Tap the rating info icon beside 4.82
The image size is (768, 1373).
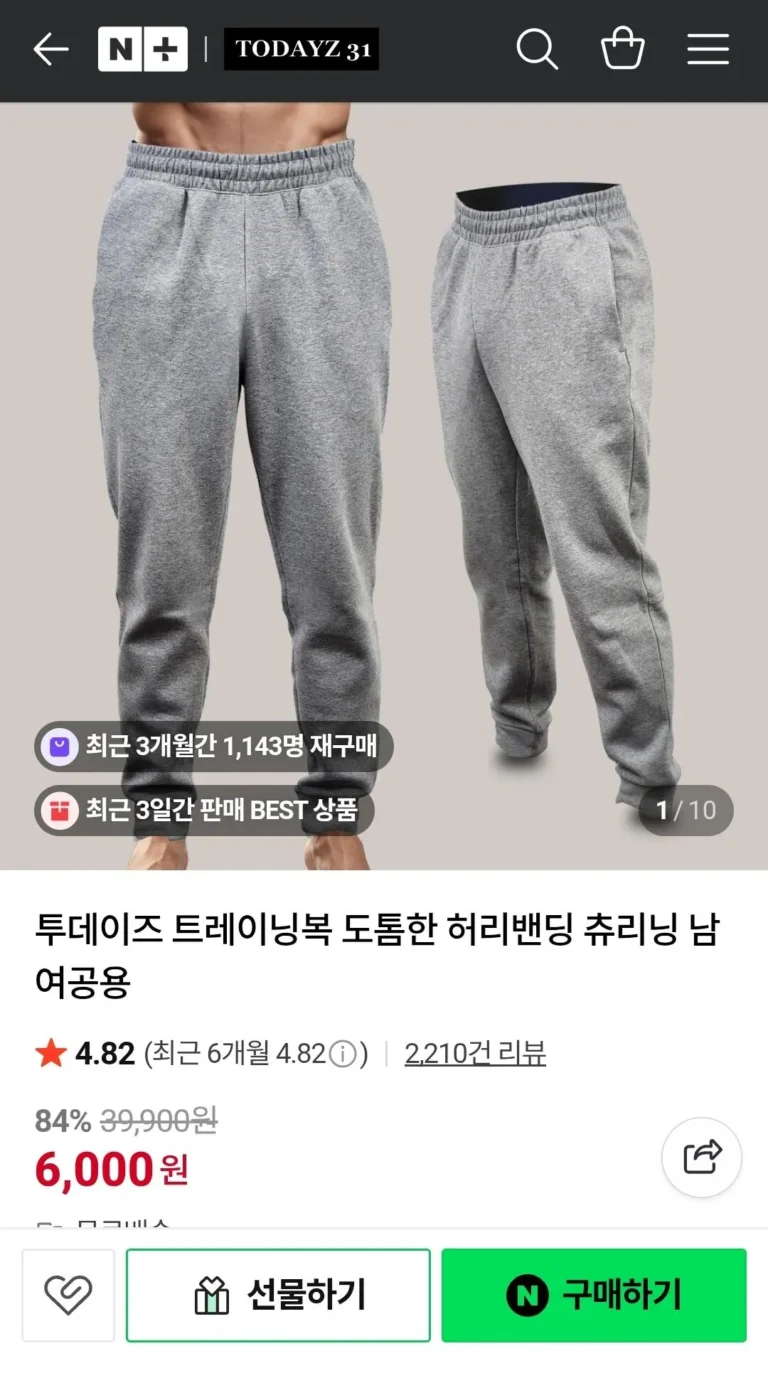343,1054
